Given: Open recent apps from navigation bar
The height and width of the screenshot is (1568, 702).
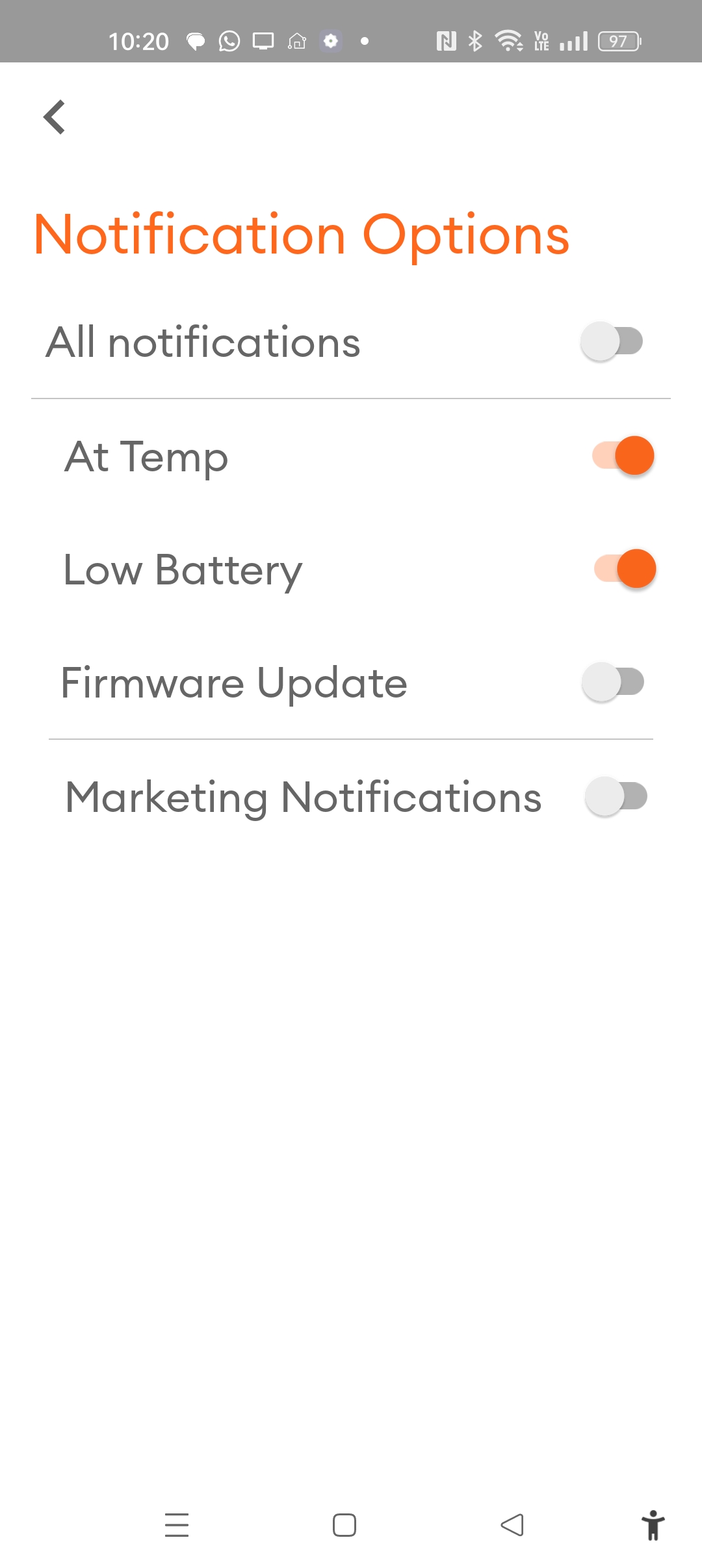Looking at the screenshot, I should pyautogui.click(x=177, y=1525).
